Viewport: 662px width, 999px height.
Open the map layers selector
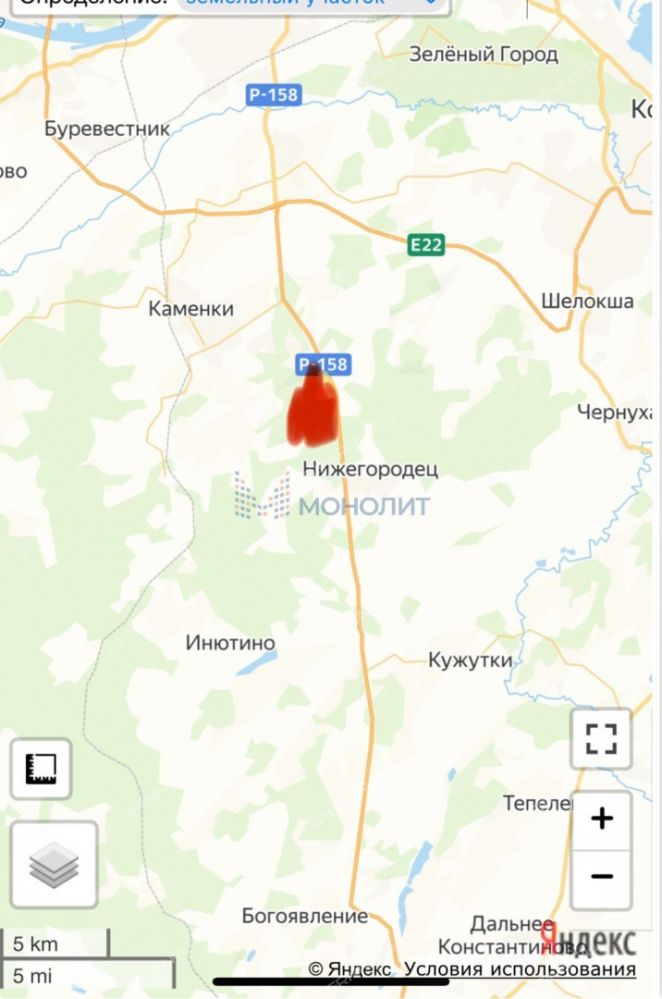tap(54, 865)
